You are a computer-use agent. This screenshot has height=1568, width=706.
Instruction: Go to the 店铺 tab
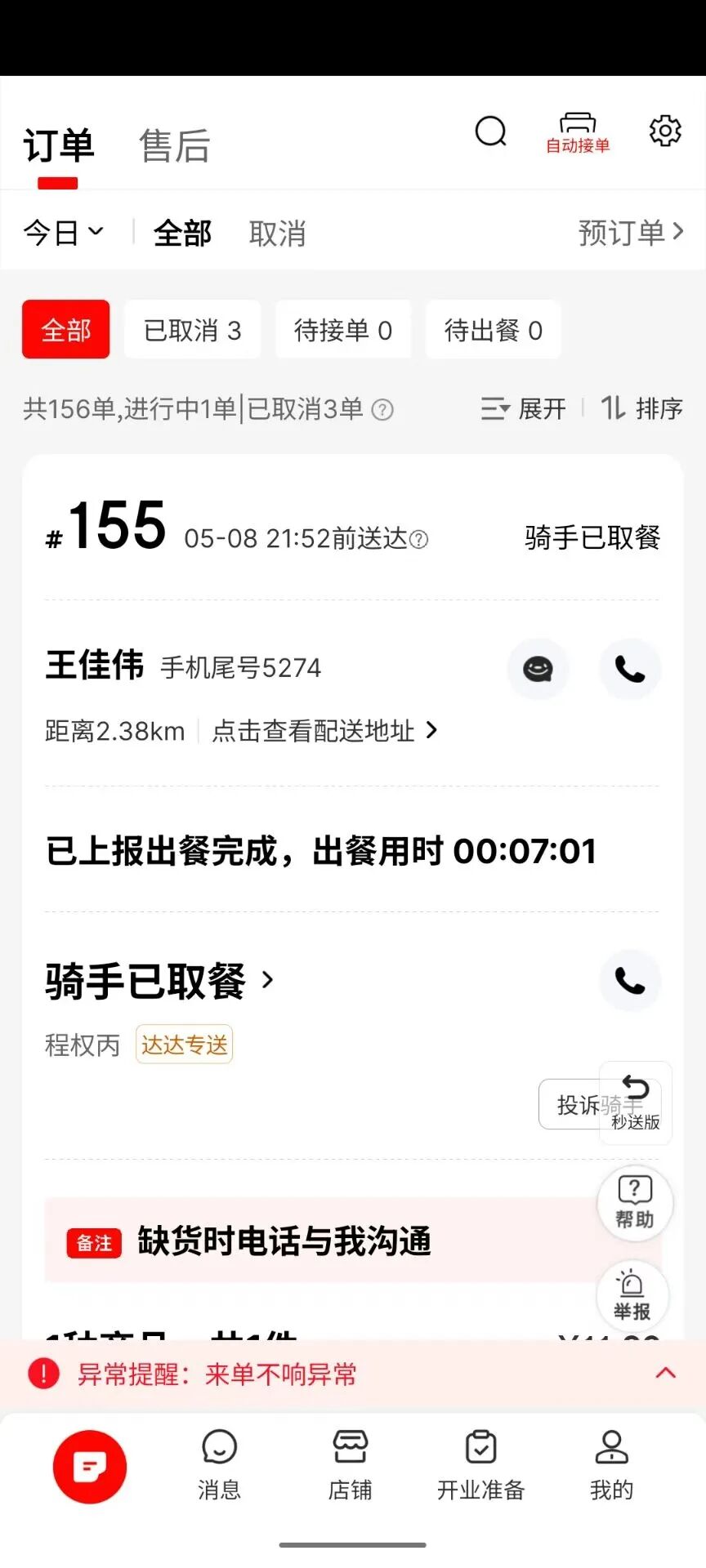click(x=351, y=1466)
